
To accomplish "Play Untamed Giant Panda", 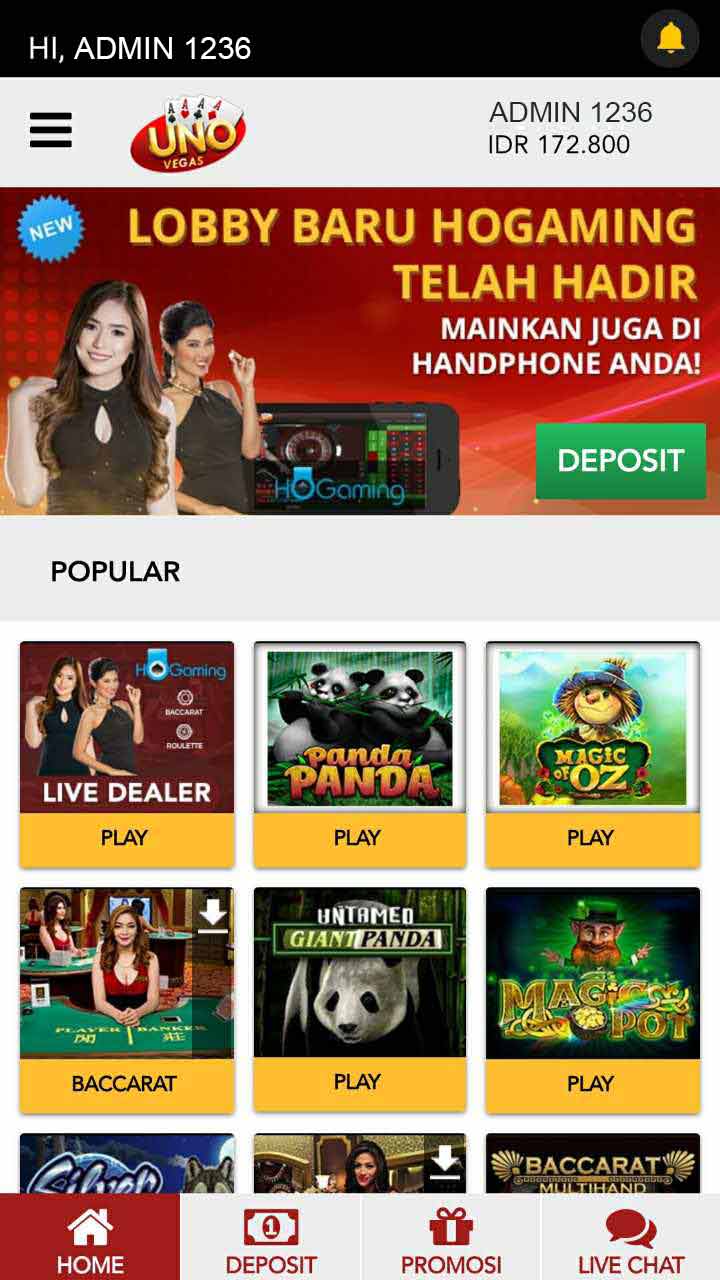I will pos(359,1082).
